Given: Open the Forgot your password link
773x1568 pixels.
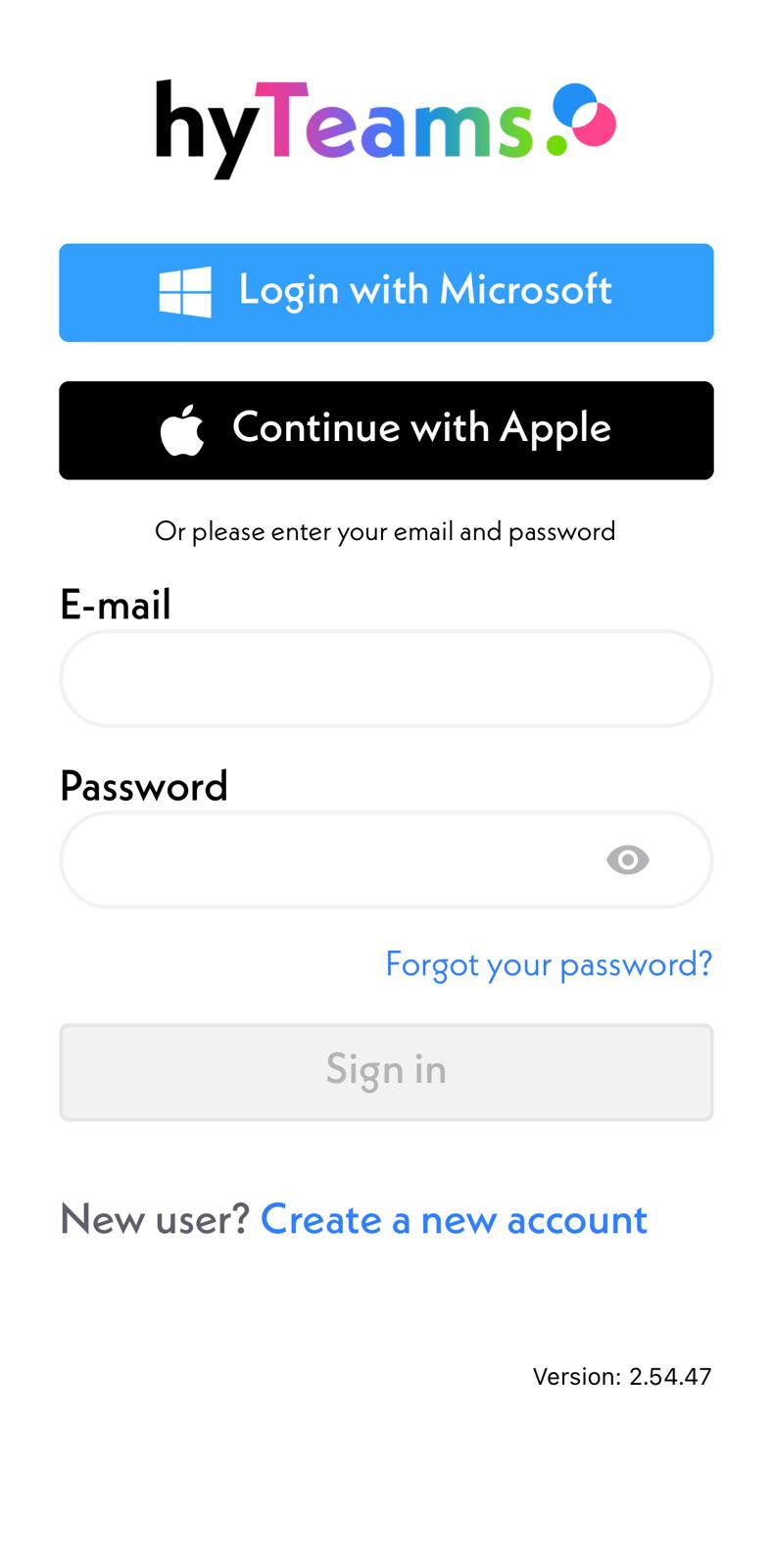Looking at the screenshot, I should click(x=549, y=964).
